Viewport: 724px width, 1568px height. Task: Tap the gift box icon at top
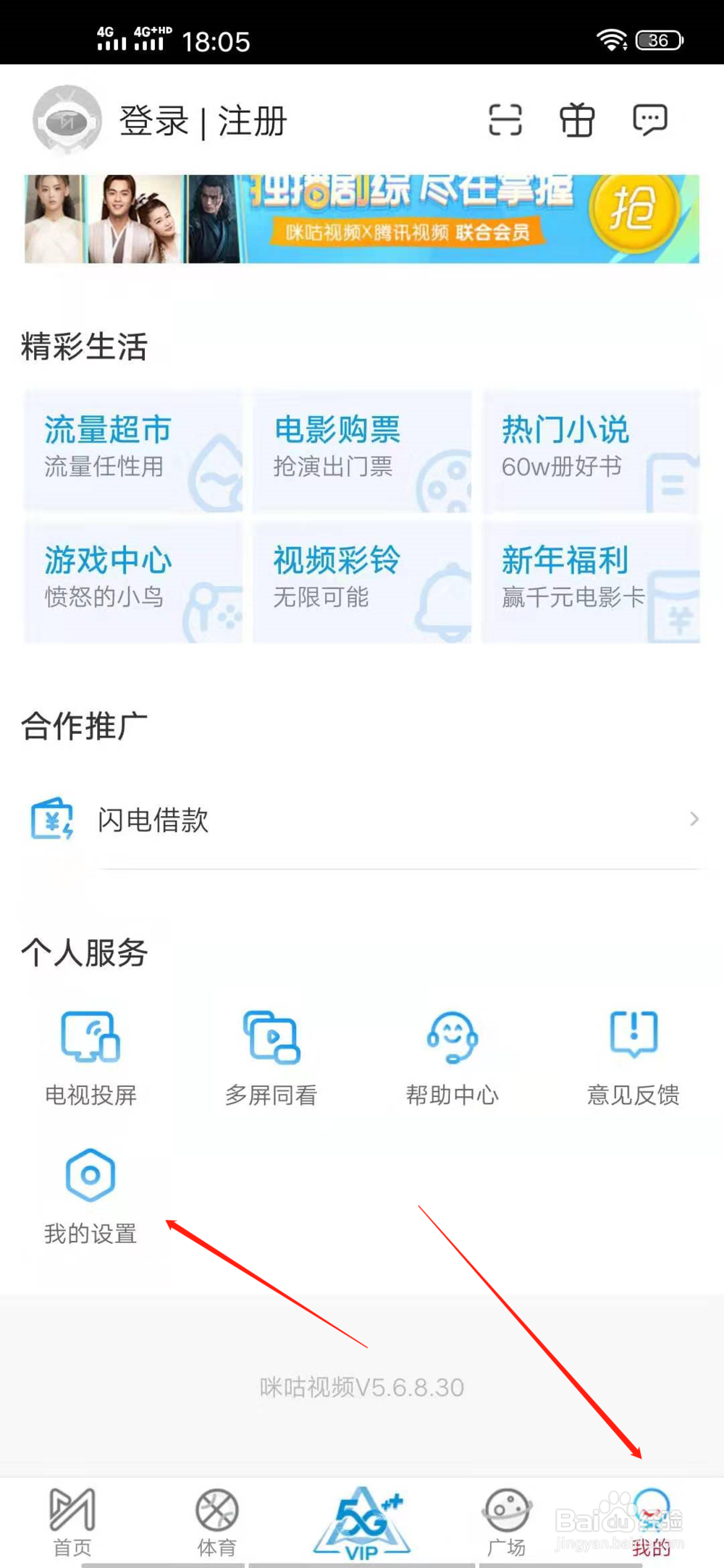pyautogui.click(x=576, y=120)
